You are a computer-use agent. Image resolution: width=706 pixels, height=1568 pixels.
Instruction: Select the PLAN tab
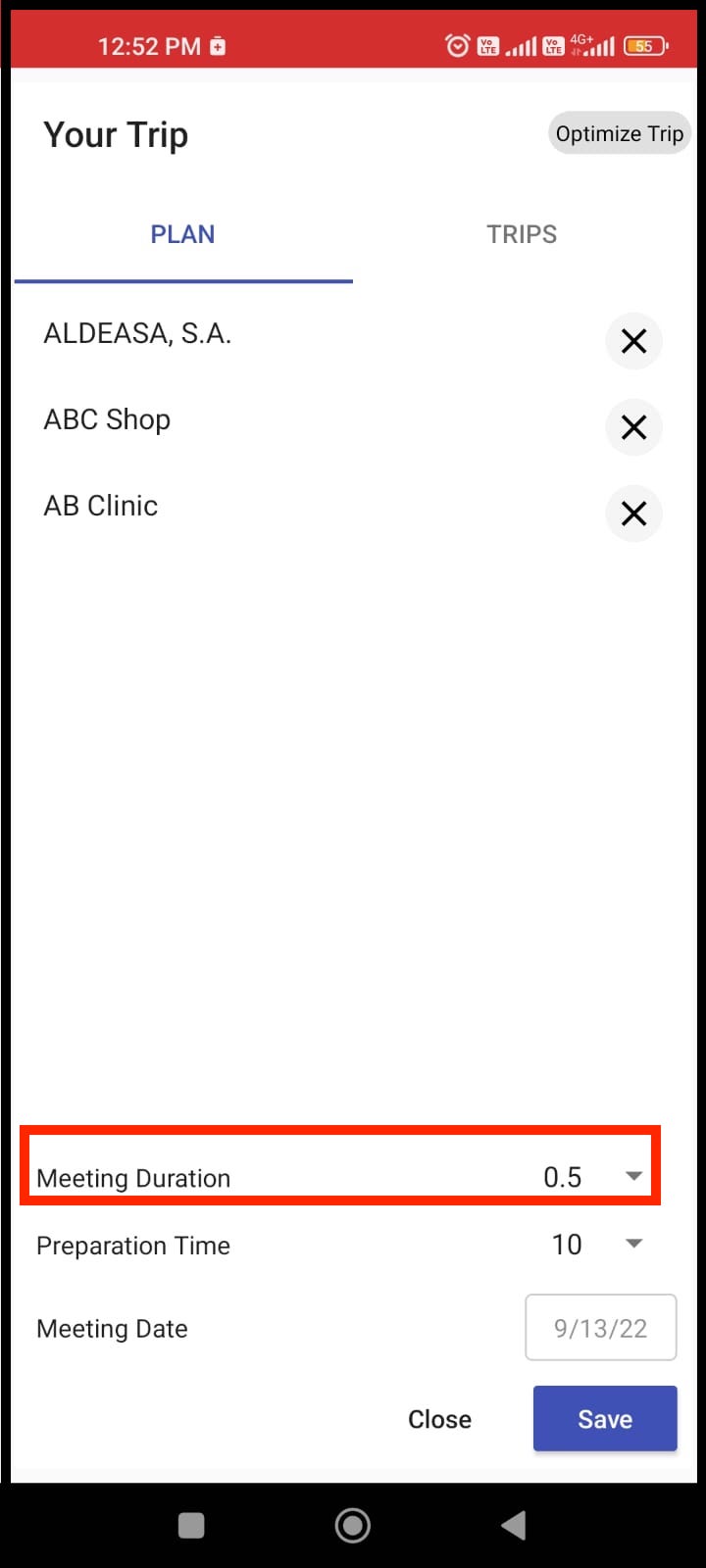pyautogui.click(x=182, y=234)
